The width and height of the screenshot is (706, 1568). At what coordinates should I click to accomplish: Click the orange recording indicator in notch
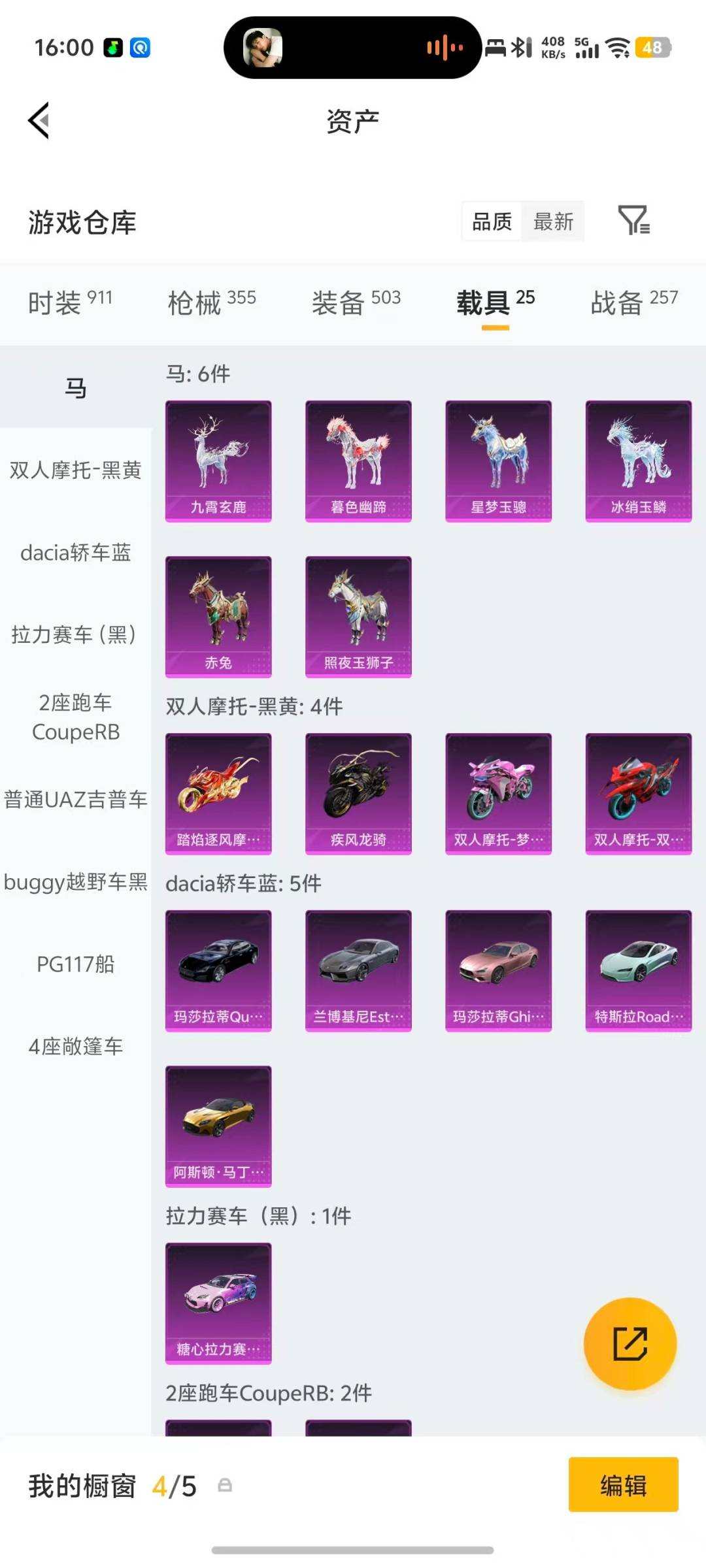[443, 48]
